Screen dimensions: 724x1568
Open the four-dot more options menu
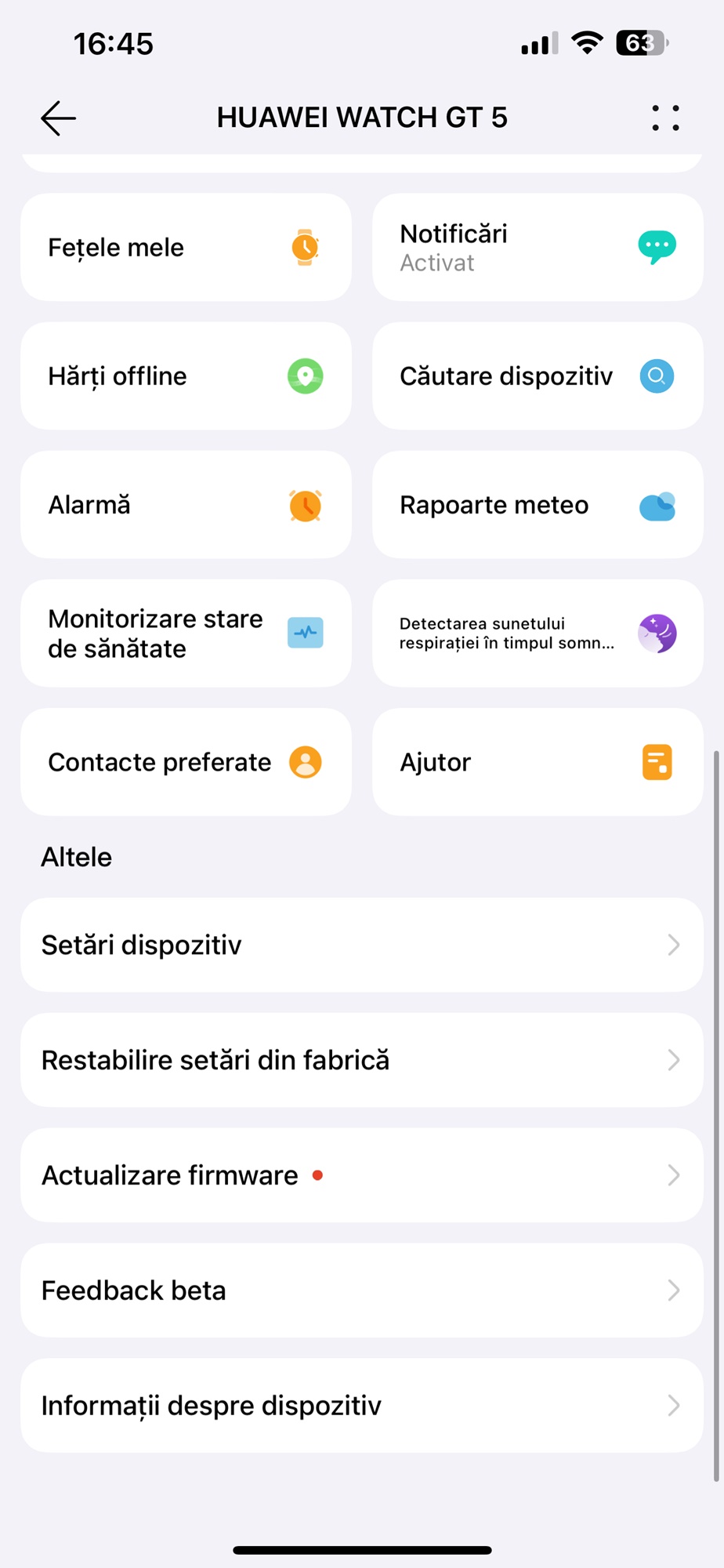pos(665,118)
